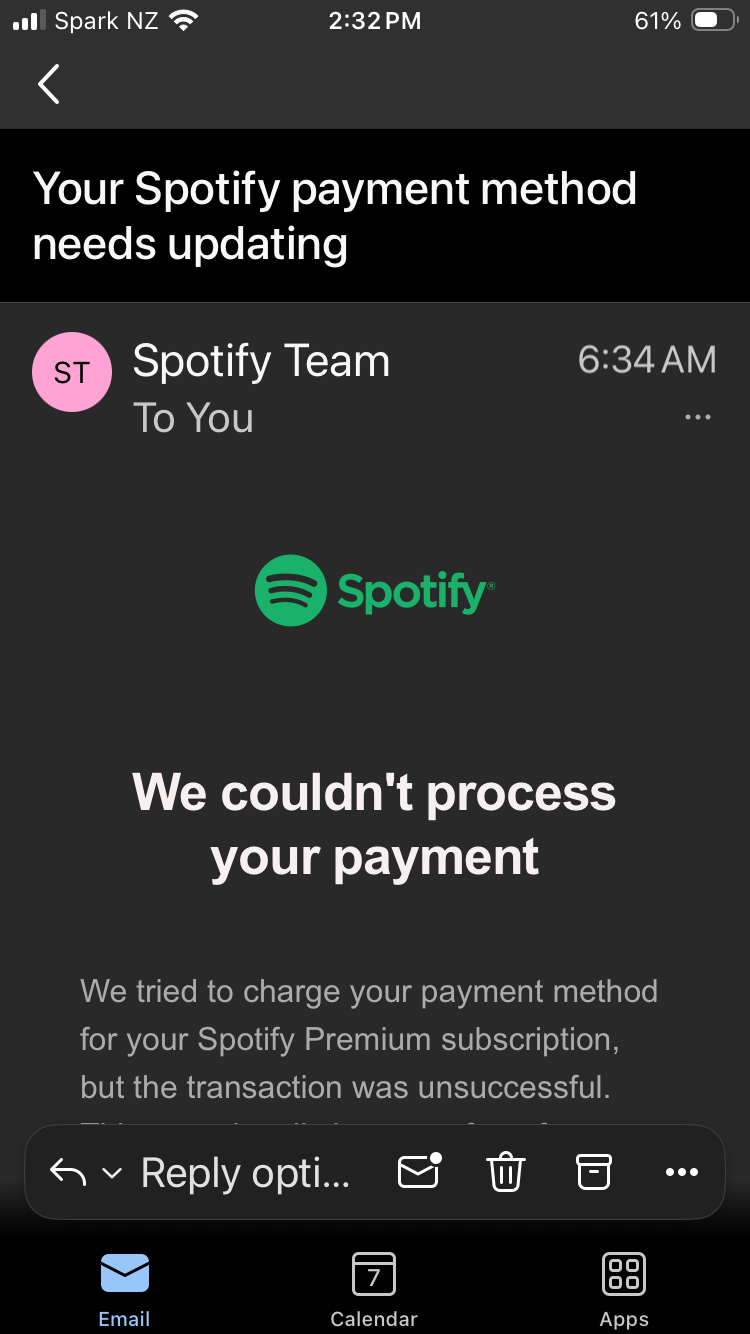Go back to the inbox

click(x=49, y=84)
